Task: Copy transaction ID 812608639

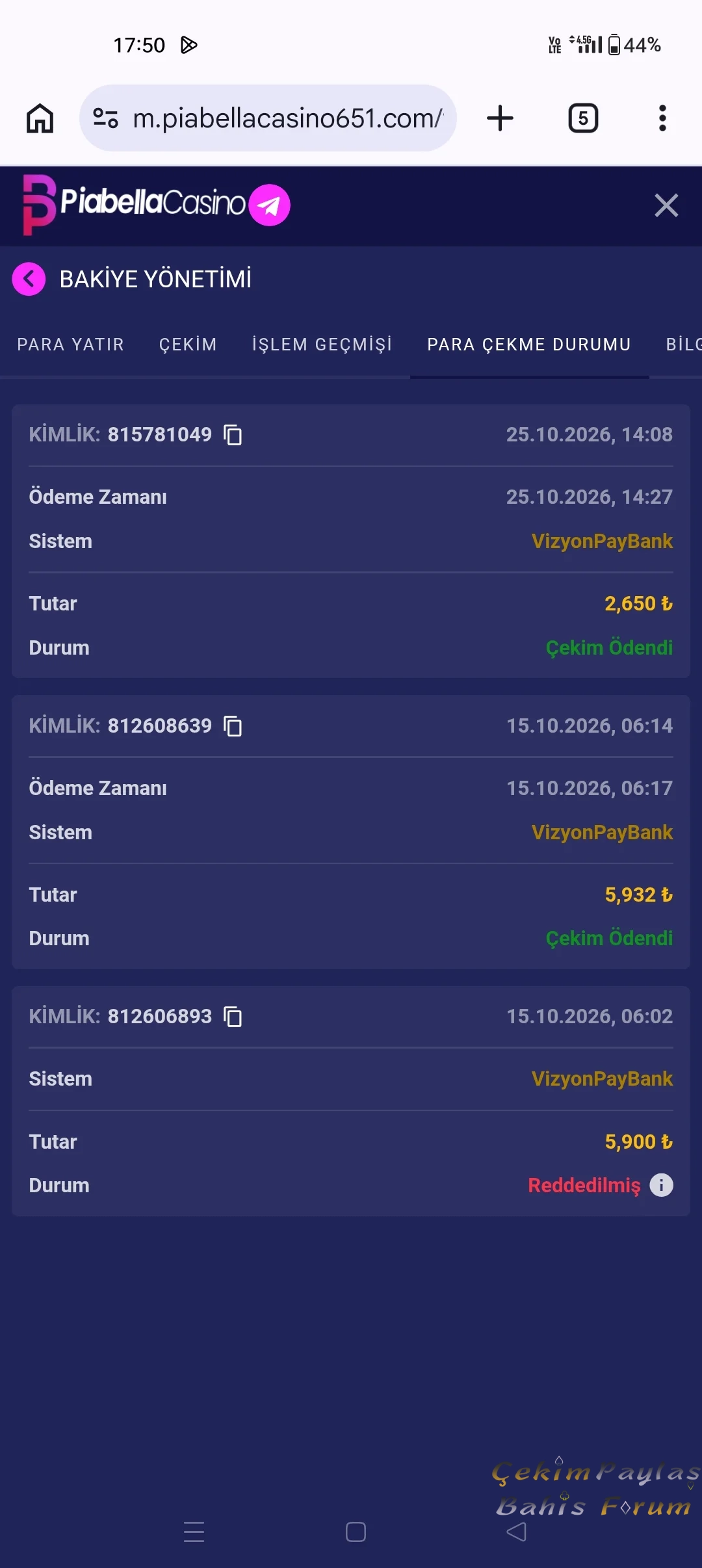Action: tap(233, 726)
